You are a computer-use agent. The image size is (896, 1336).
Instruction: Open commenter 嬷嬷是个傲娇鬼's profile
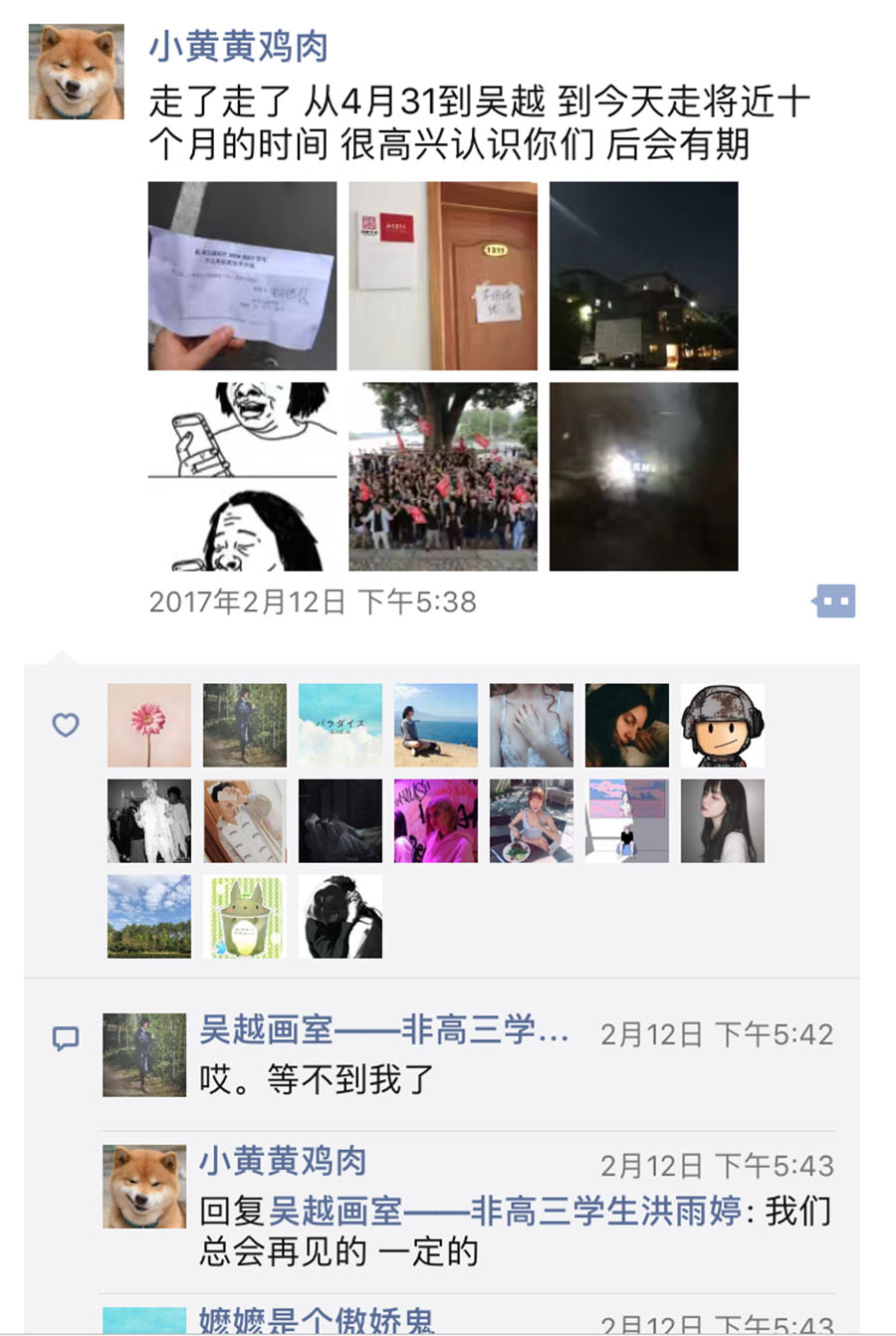point(317,1320)
